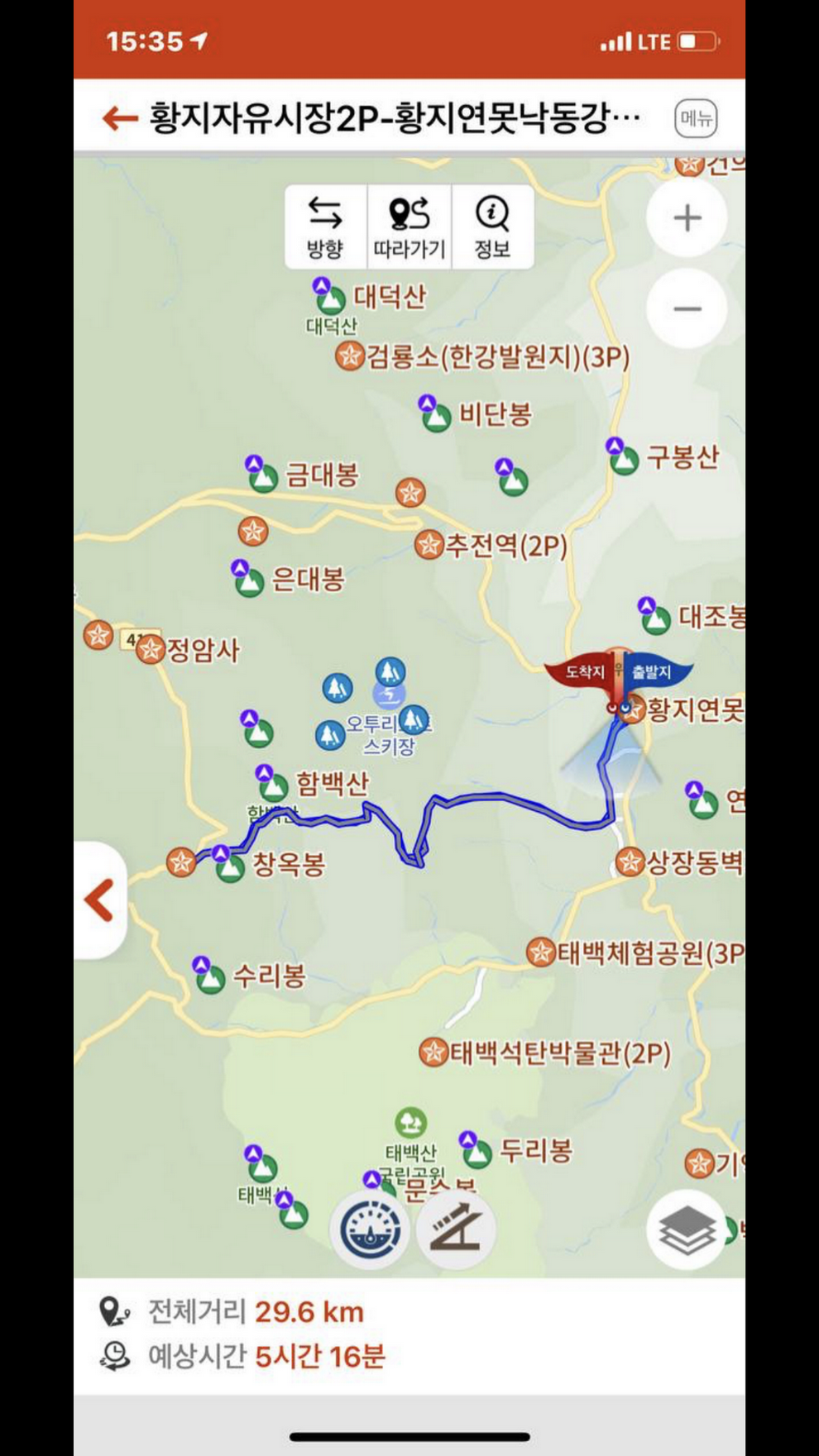Select the 검룡소(한강발원지)(3P) marker
819x1456 pixels.
point(350,356)
